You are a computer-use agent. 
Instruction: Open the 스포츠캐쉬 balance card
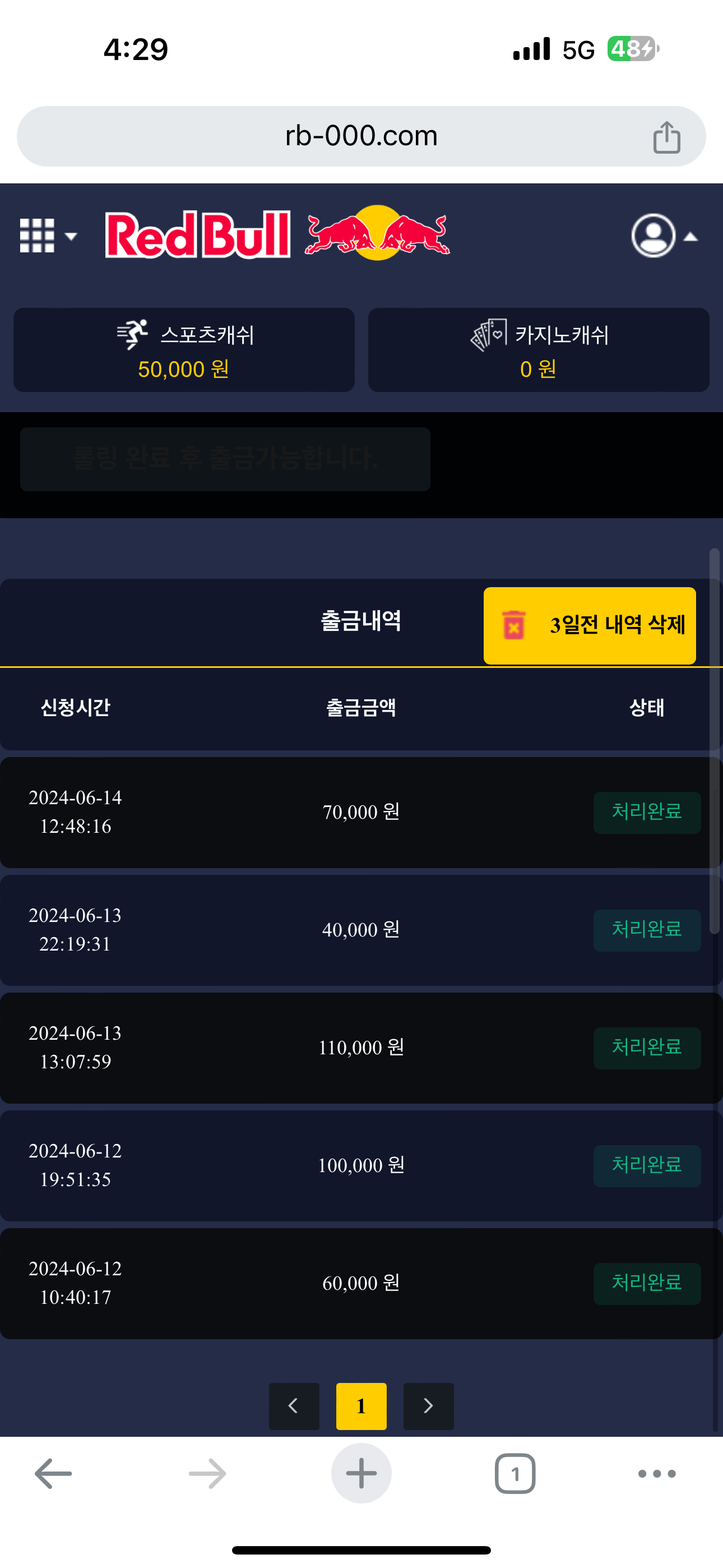184,350
